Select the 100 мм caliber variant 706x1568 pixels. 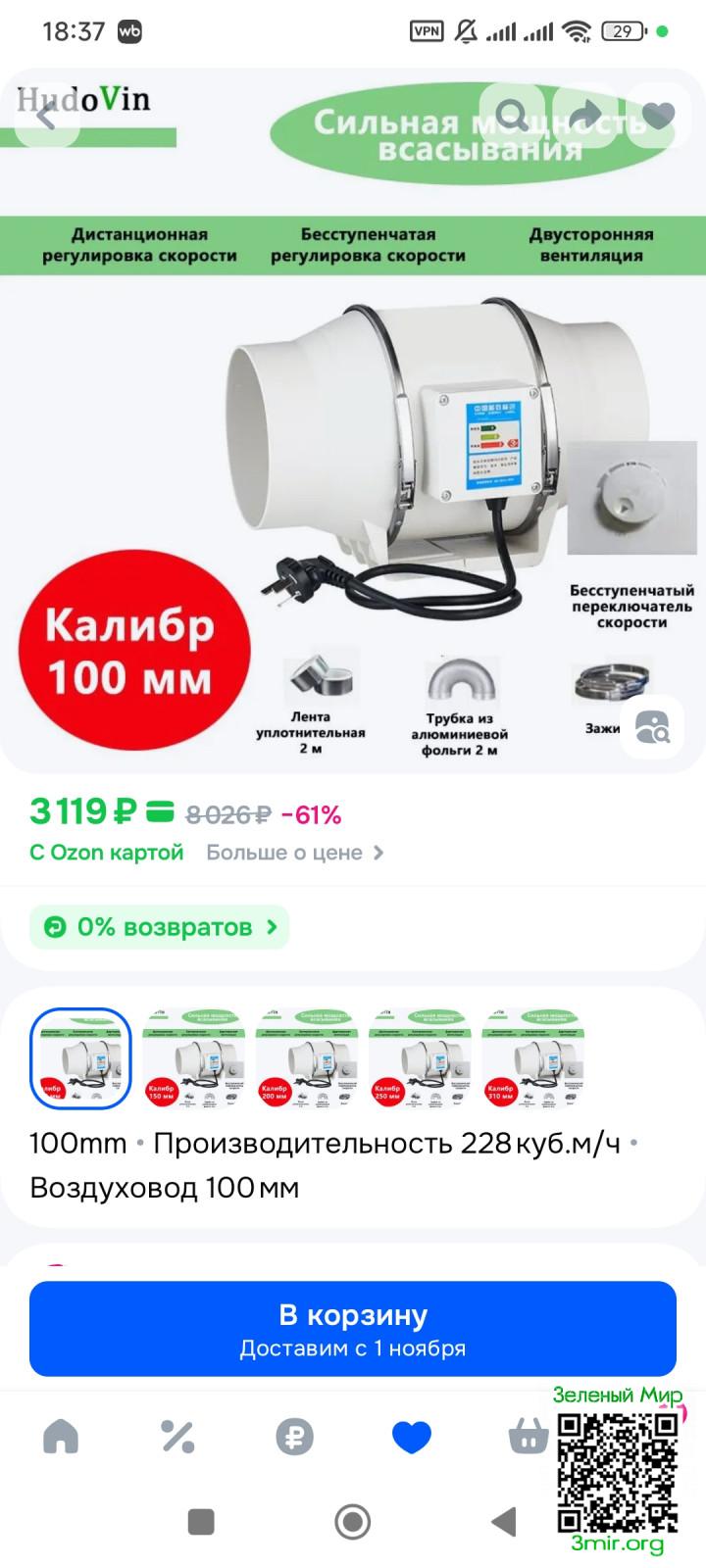(x=80, y=1058)
